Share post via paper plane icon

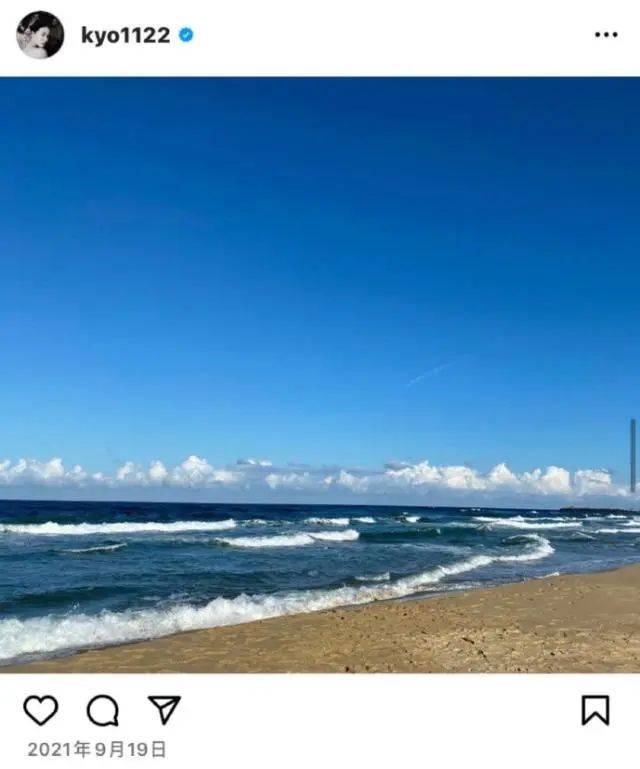point(164,709)
